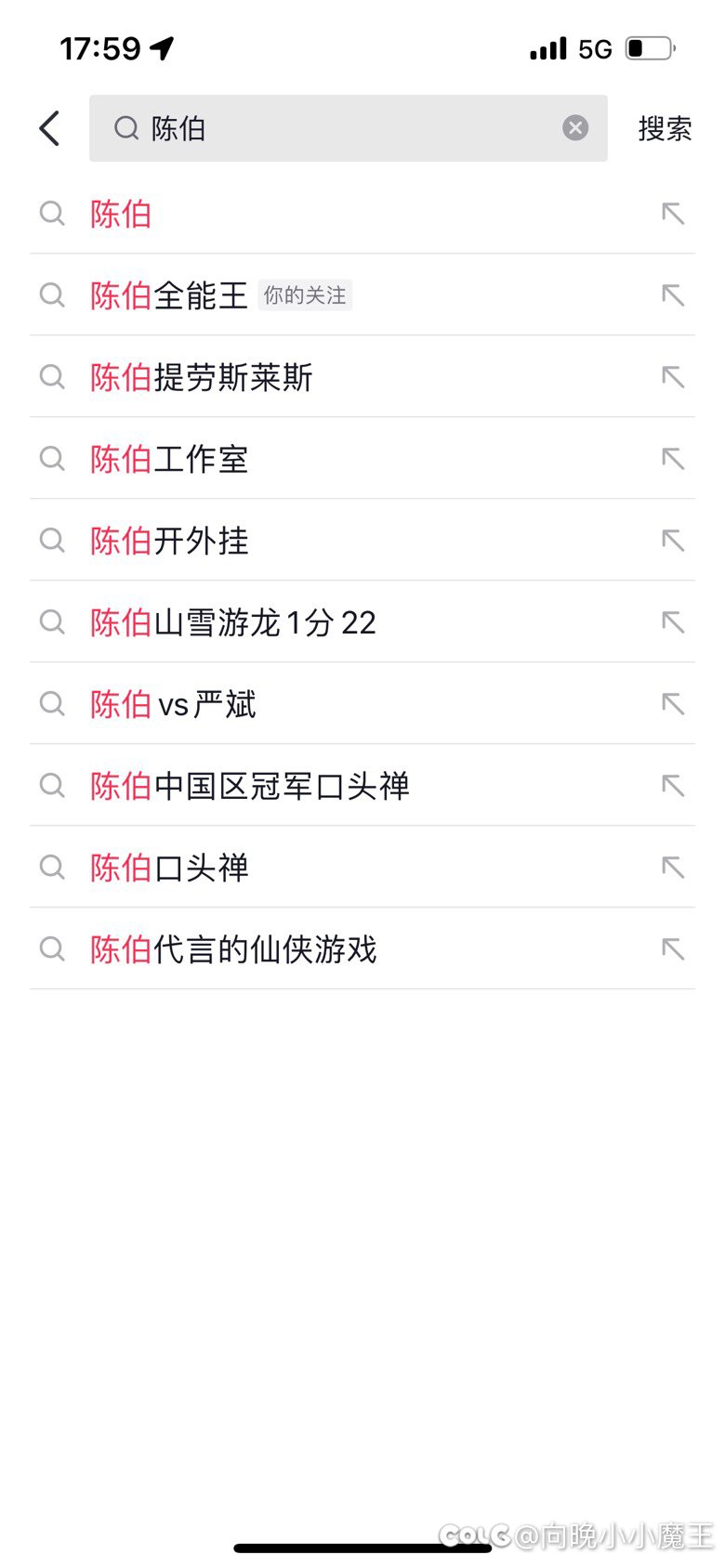Search for 陈伯开外挂 suggestion
Screen dimensions: 725x1568
(169, 541)
